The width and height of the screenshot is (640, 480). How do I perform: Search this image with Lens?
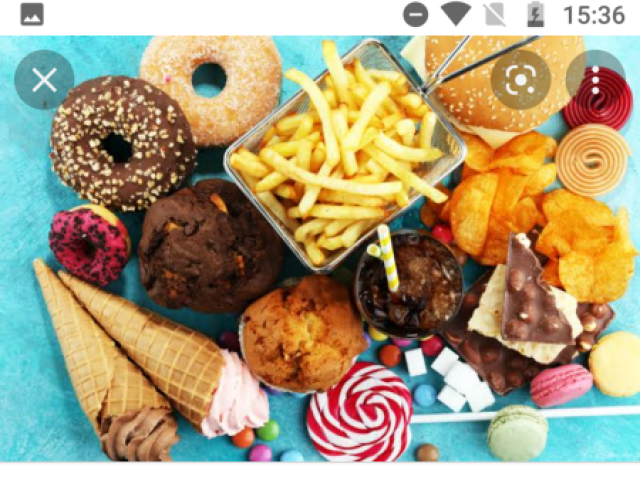click(520, 80)
